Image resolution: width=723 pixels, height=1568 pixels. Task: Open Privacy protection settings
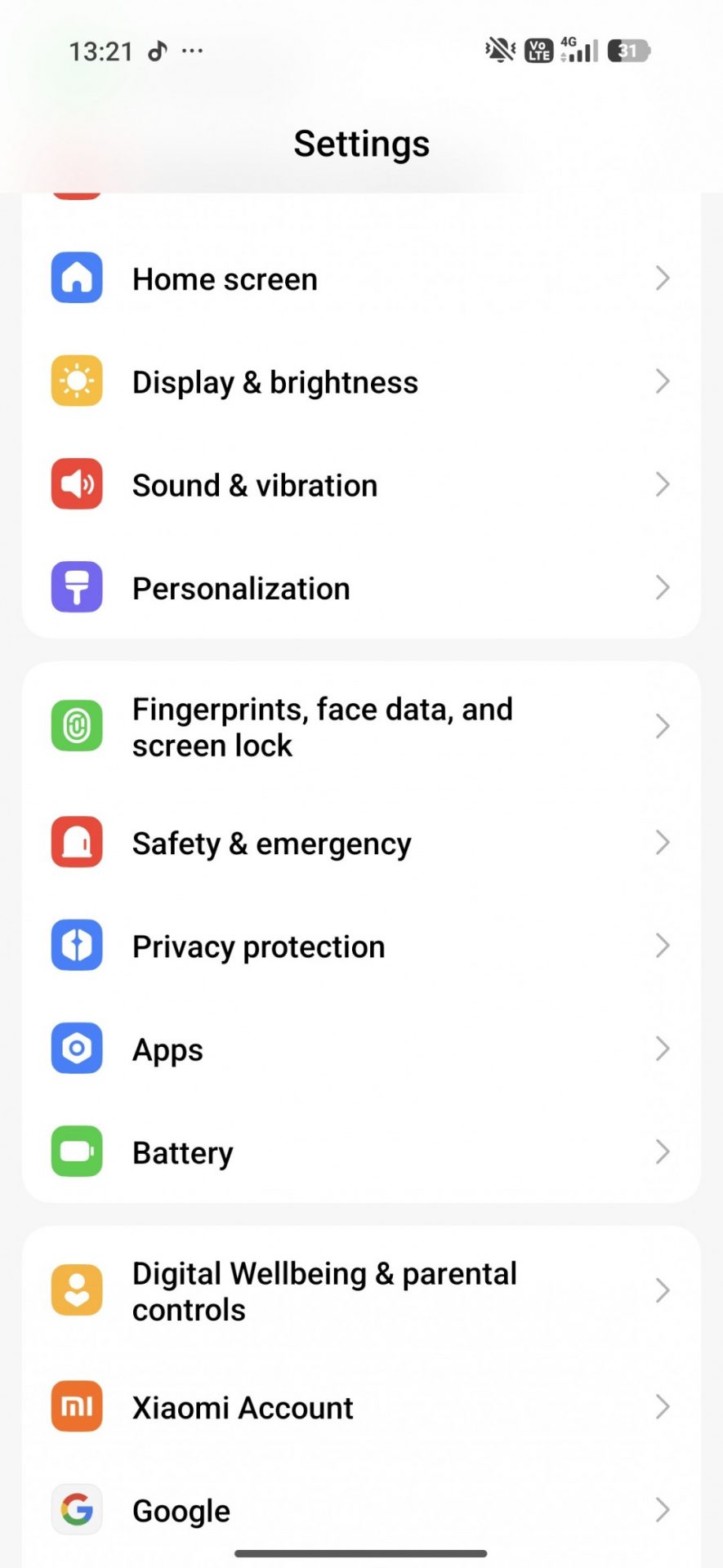(359, 947)
